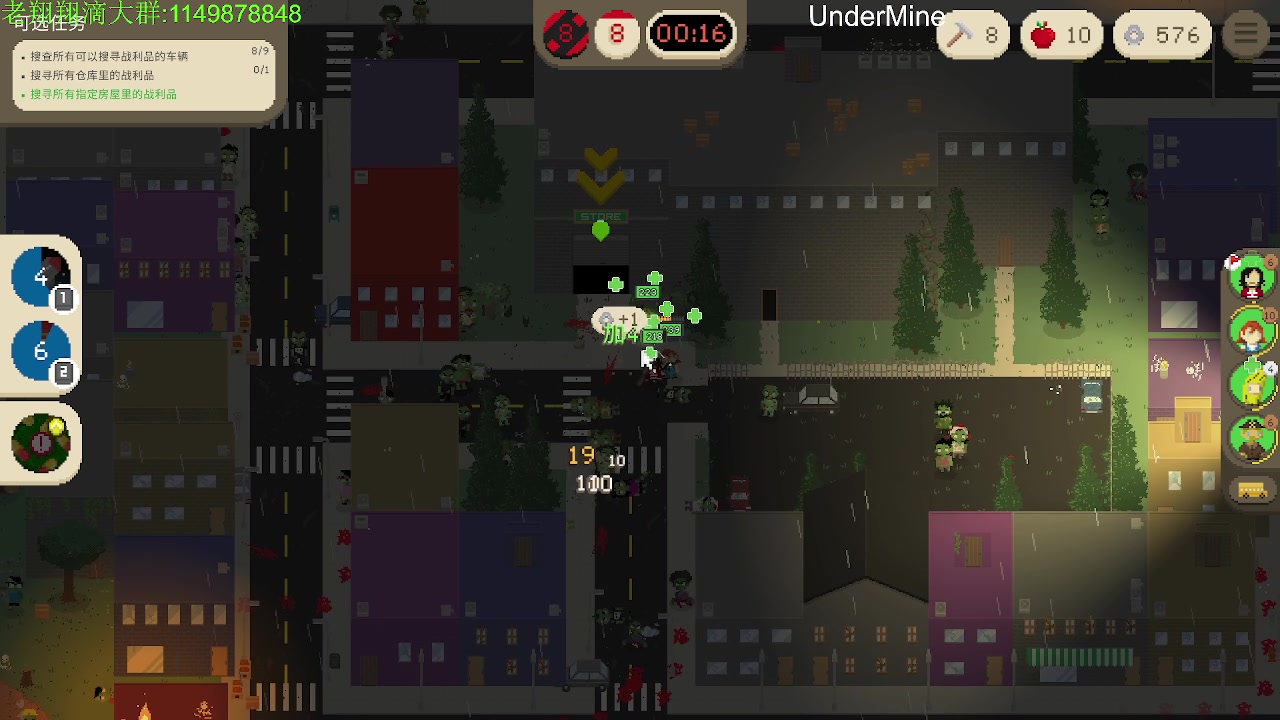Image resolution: width=1280 pixels, height=720 pixels.
Task: Tap the optional missions panel
Action: point(140,72)
